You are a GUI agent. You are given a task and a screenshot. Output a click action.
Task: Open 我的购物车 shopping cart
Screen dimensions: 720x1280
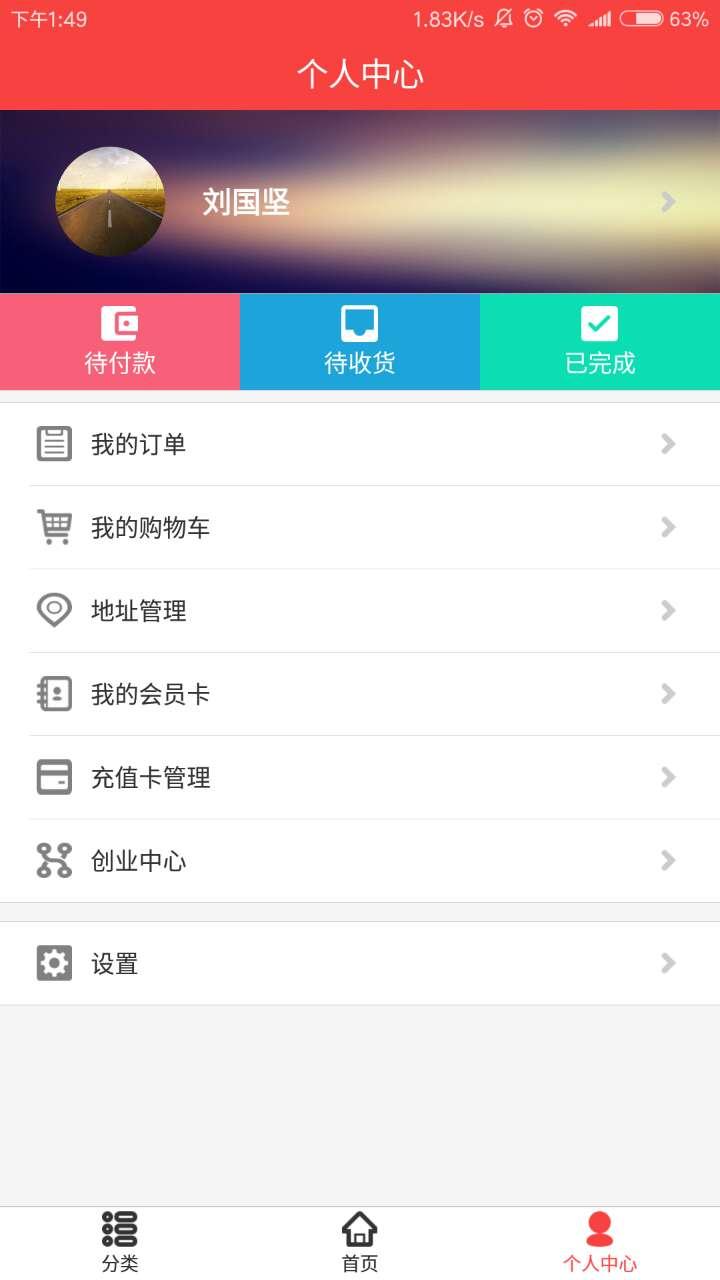point(360,527)
